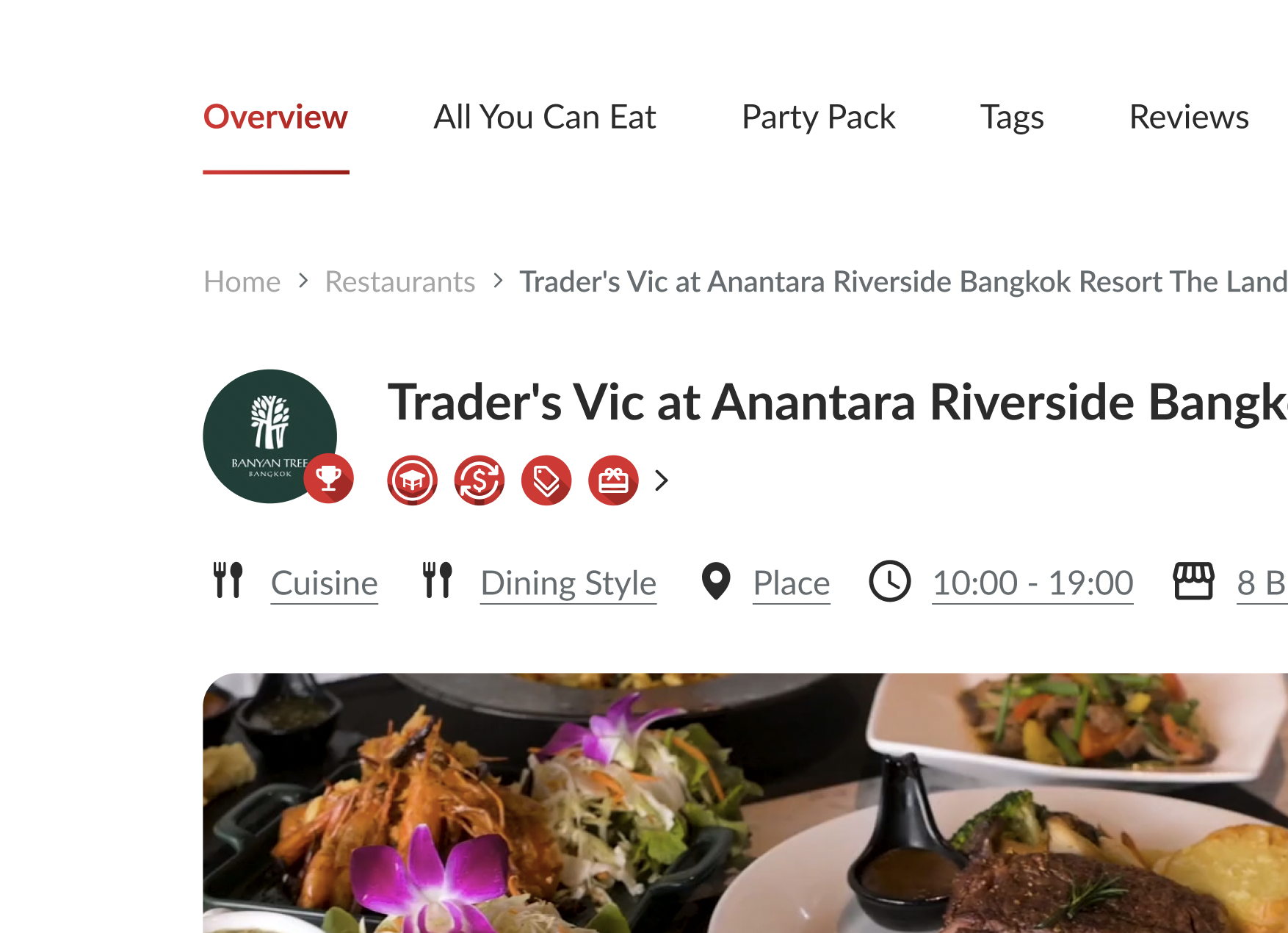
Task: Tap the dollar refresh badge icon
Action: (x=480, y=480)
